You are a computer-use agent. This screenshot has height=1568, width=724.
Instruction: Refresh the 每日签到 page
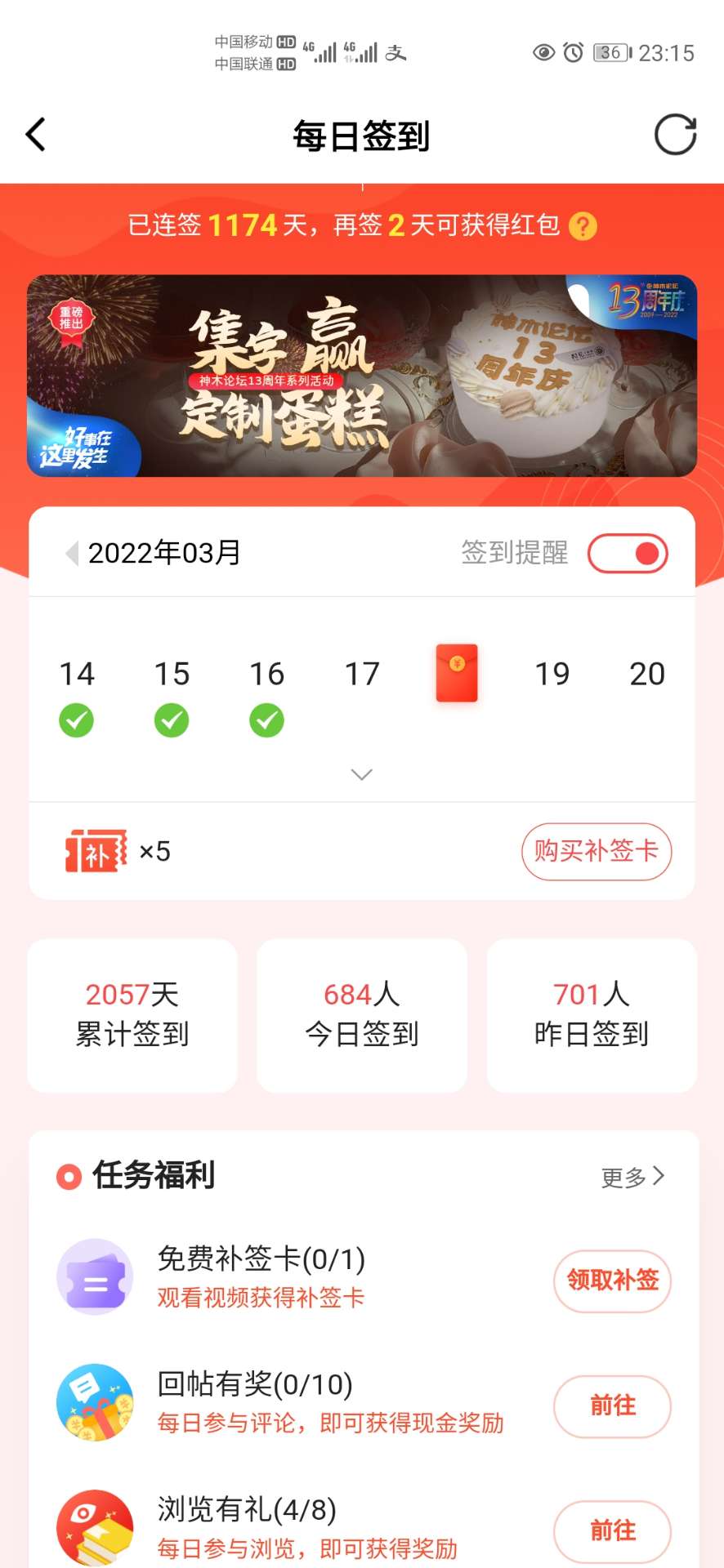pos(675,135)
